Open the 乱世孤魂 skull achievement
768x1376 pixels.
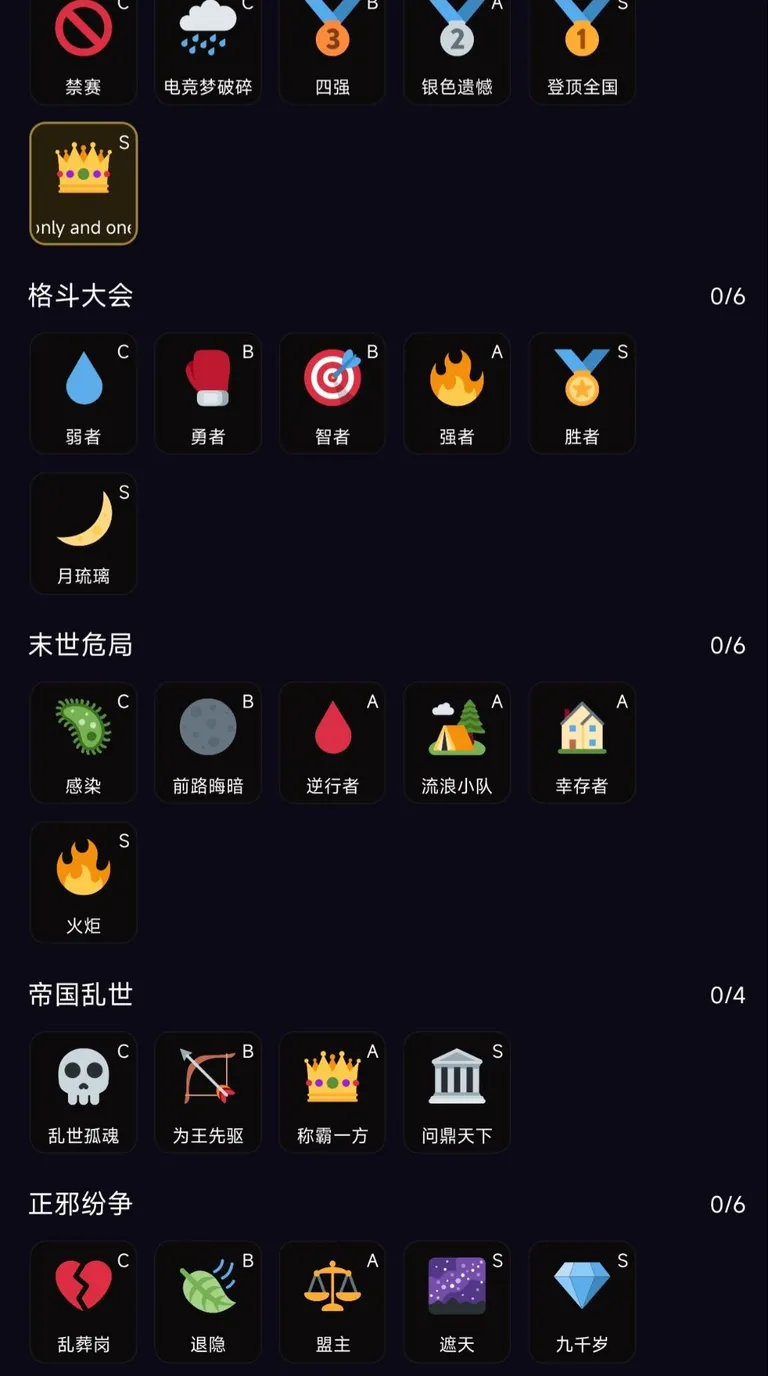point(83,1092)
